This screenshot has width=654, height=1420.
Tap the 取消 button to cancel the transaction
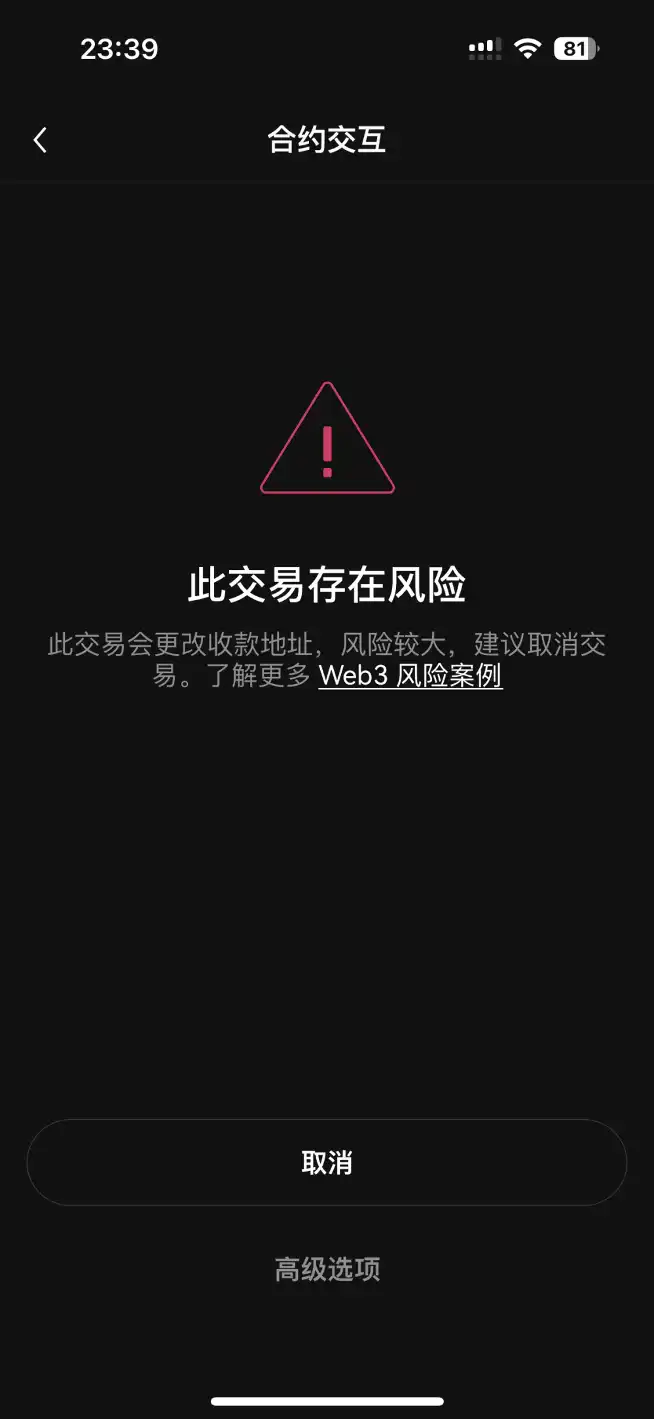point(327,1162)
